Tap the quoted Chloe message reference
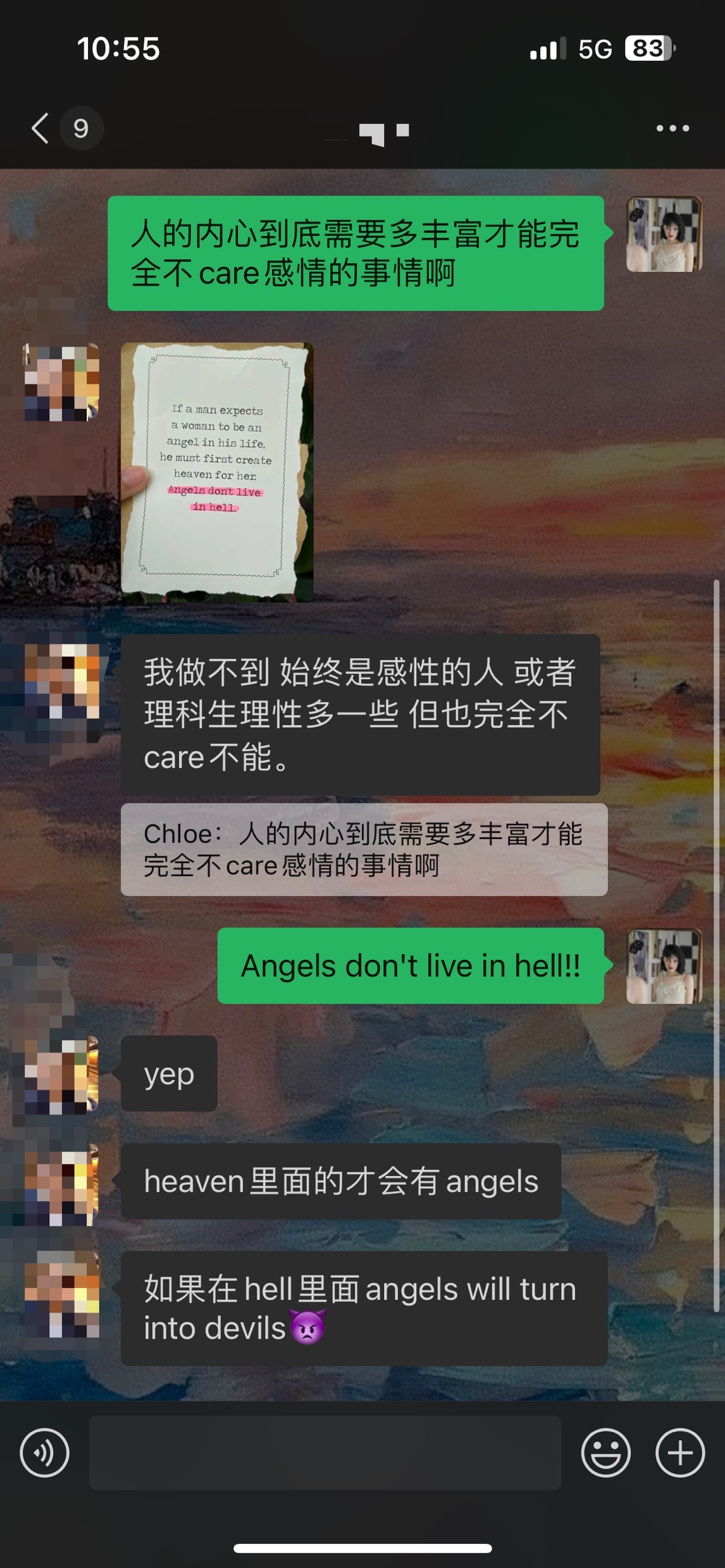 pos(364,849)
